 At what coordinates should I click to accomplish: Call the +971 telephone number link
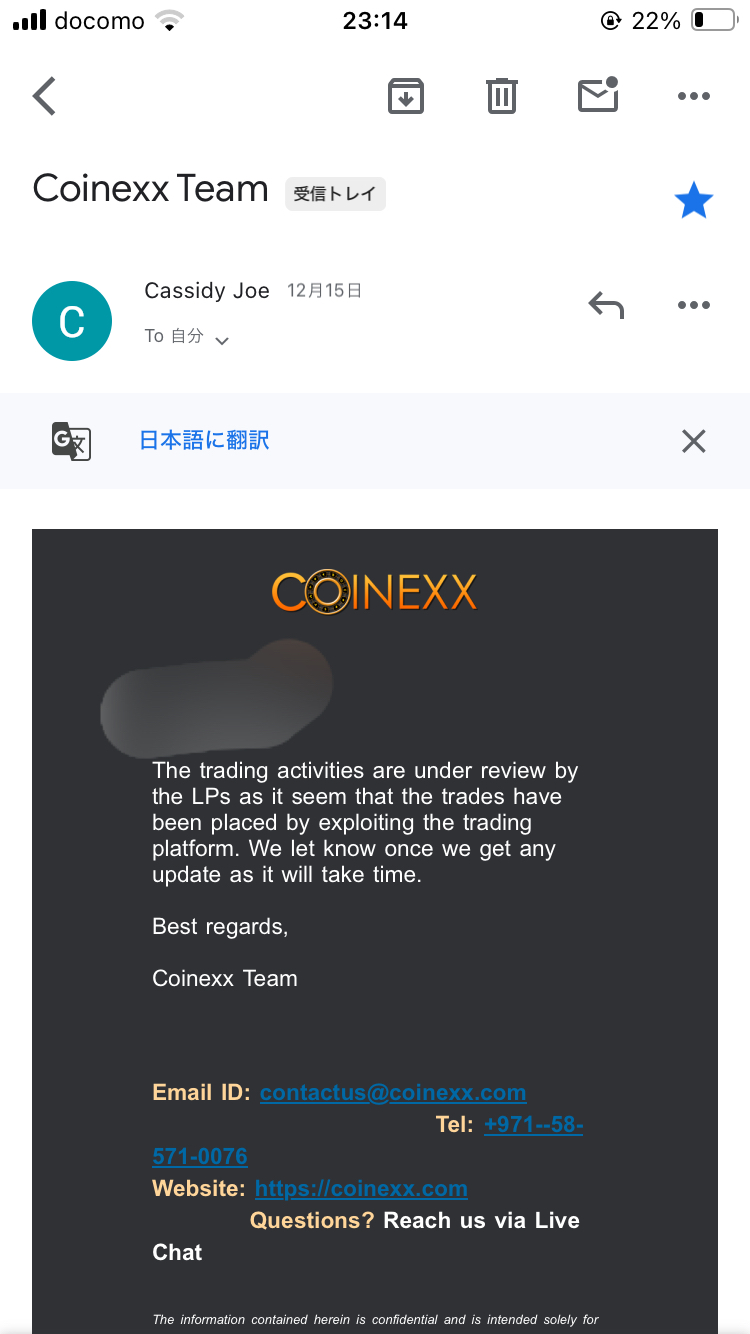click(x=532, y=1125)
